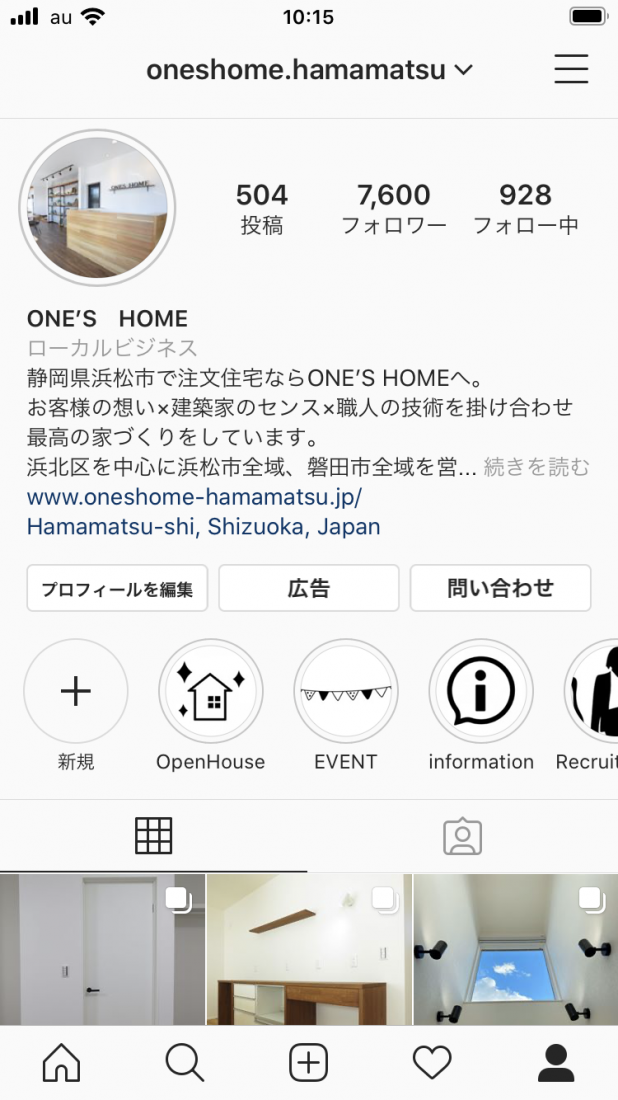Open the Hamamatsu-shi, Shizuoka location link
The width and height of the screenshot is (618, 1100).
203,527
